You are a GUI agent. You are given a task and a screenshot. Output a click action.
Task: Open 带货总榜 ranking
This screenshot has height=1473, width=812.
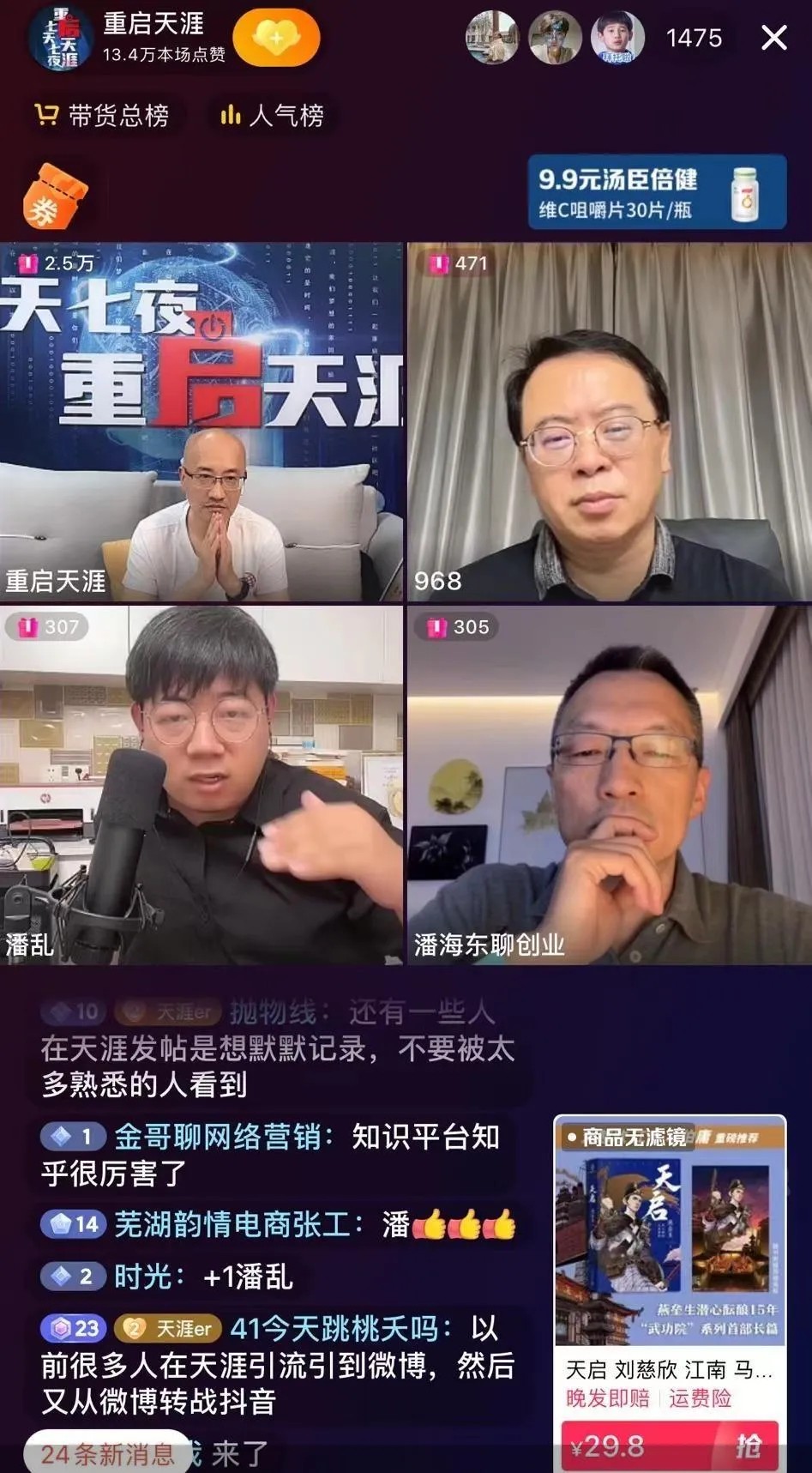[x=102, y=115]
